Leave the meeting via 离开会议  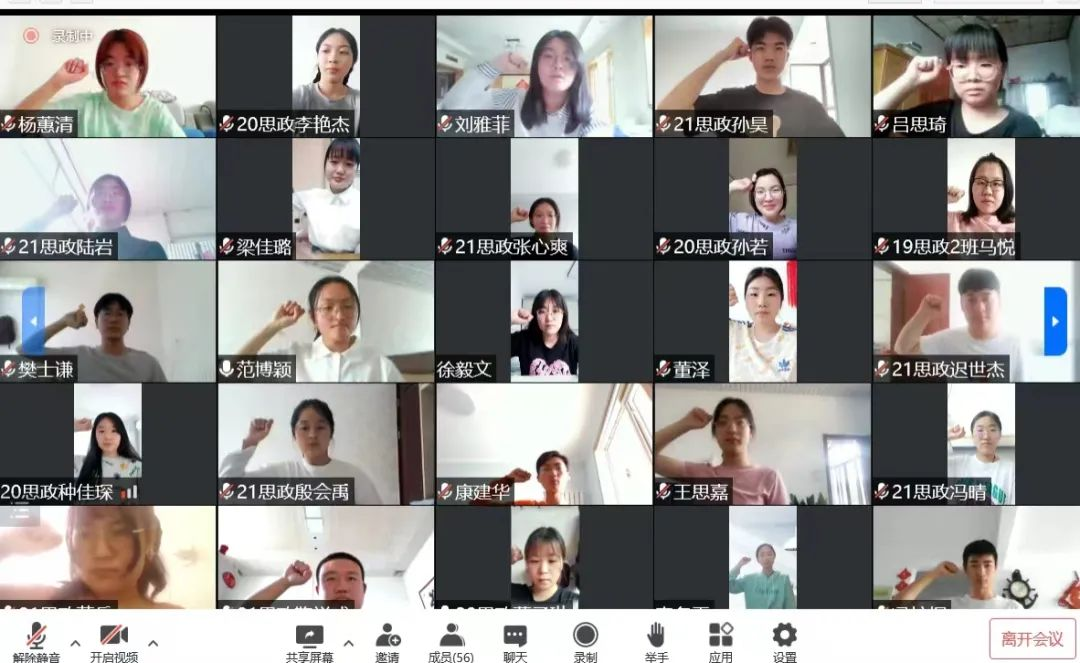tap(1032, 638)
